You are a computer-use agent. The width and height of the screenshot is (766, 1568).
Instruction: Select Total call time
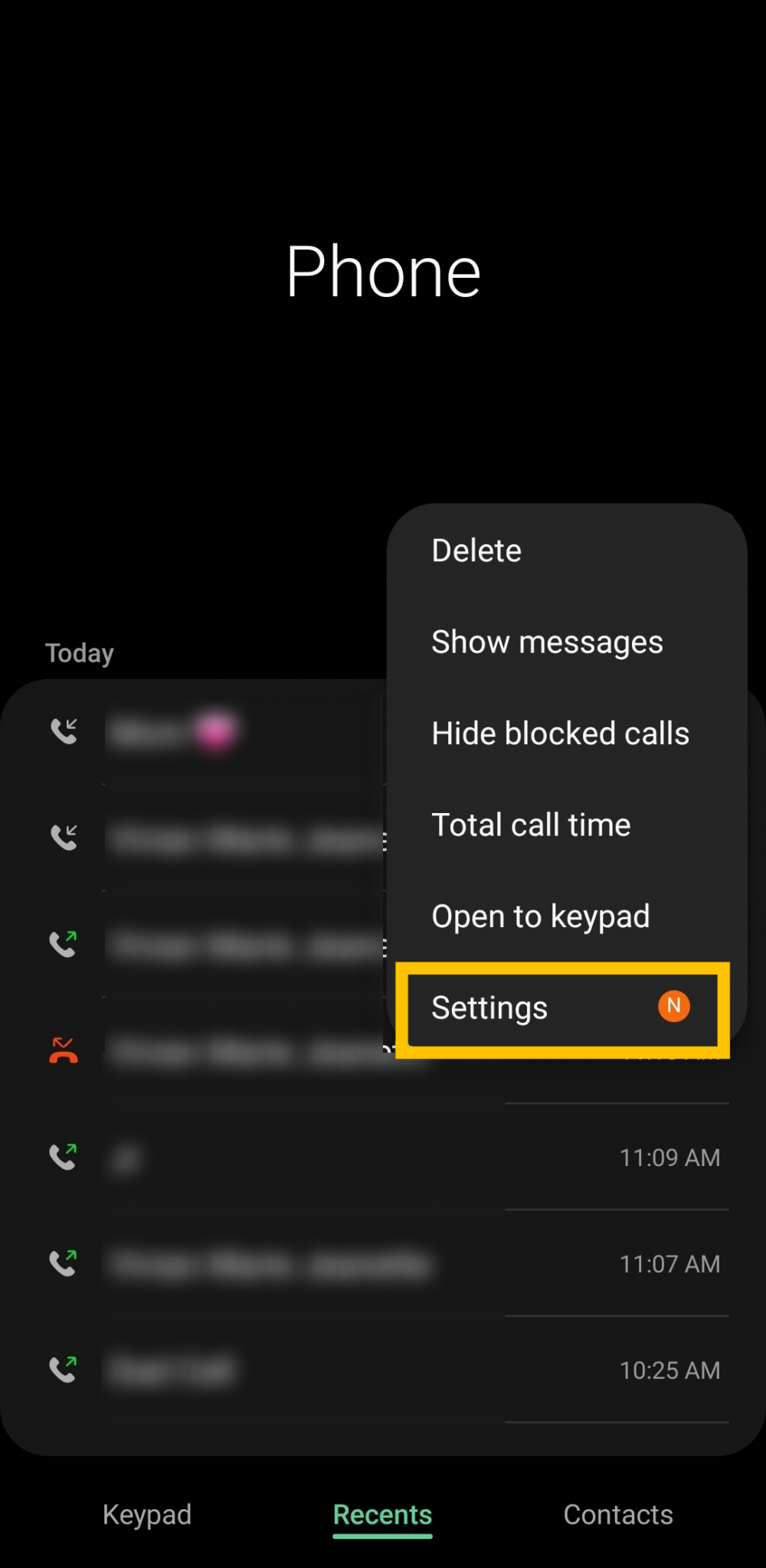pyautogui.click(x=531, y=825)
